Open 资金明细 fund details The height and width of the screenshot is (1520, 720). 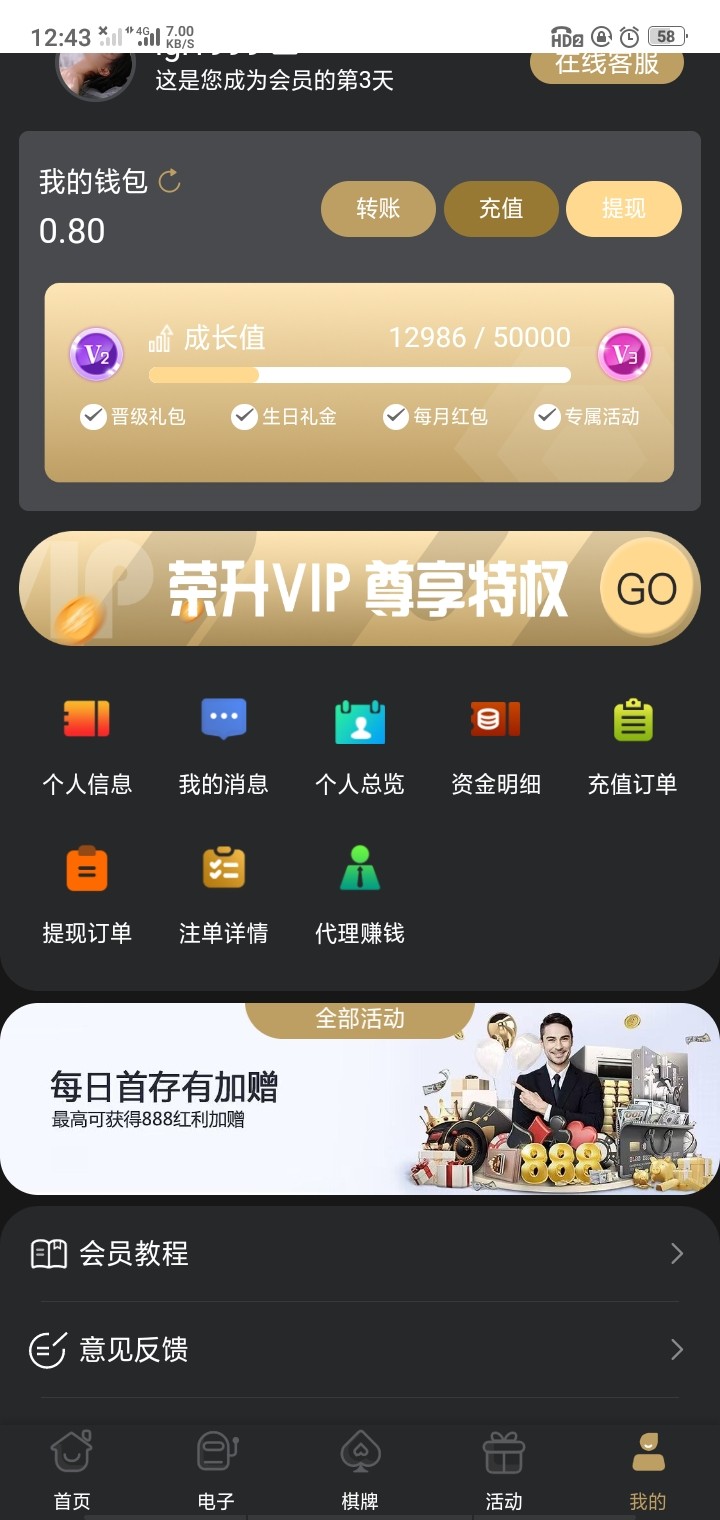coord(496,745)
